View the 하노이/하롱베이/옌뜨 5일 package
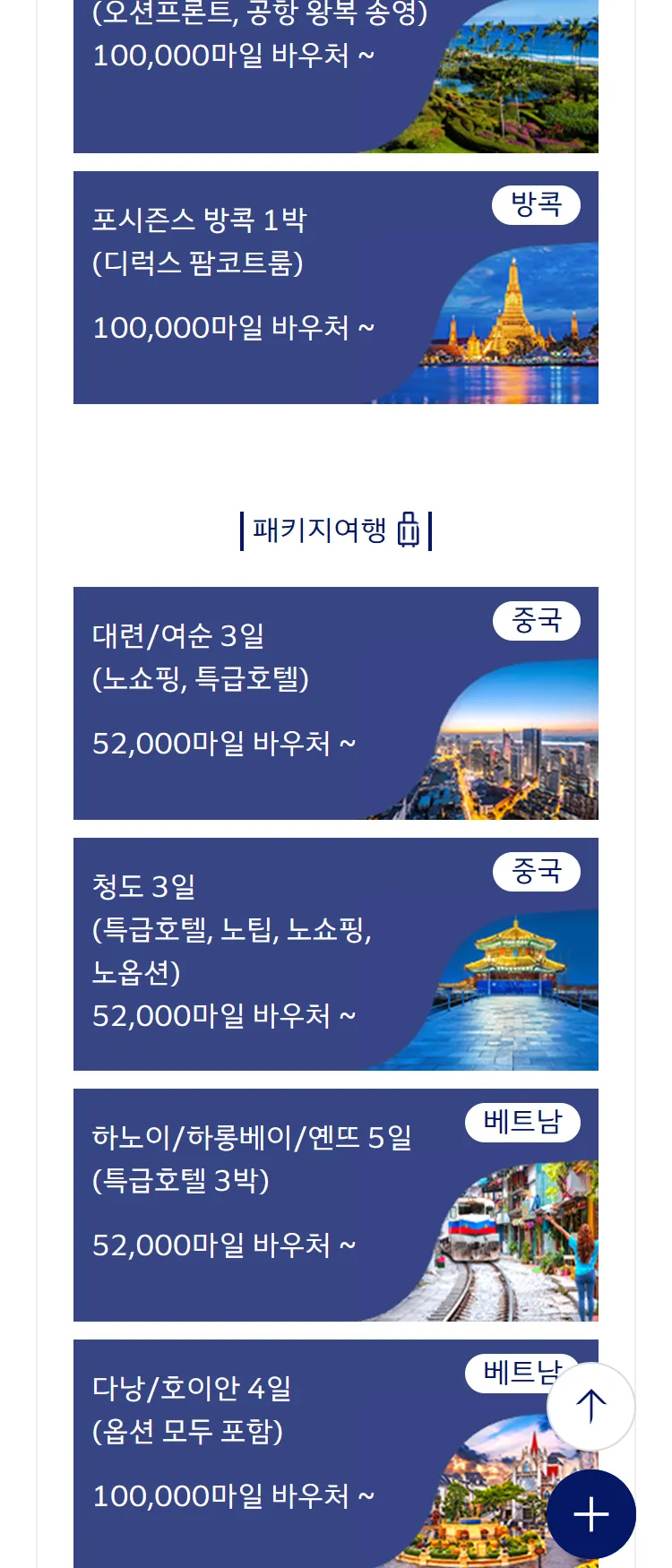 pyautogui.click(x=335, y=1205)
